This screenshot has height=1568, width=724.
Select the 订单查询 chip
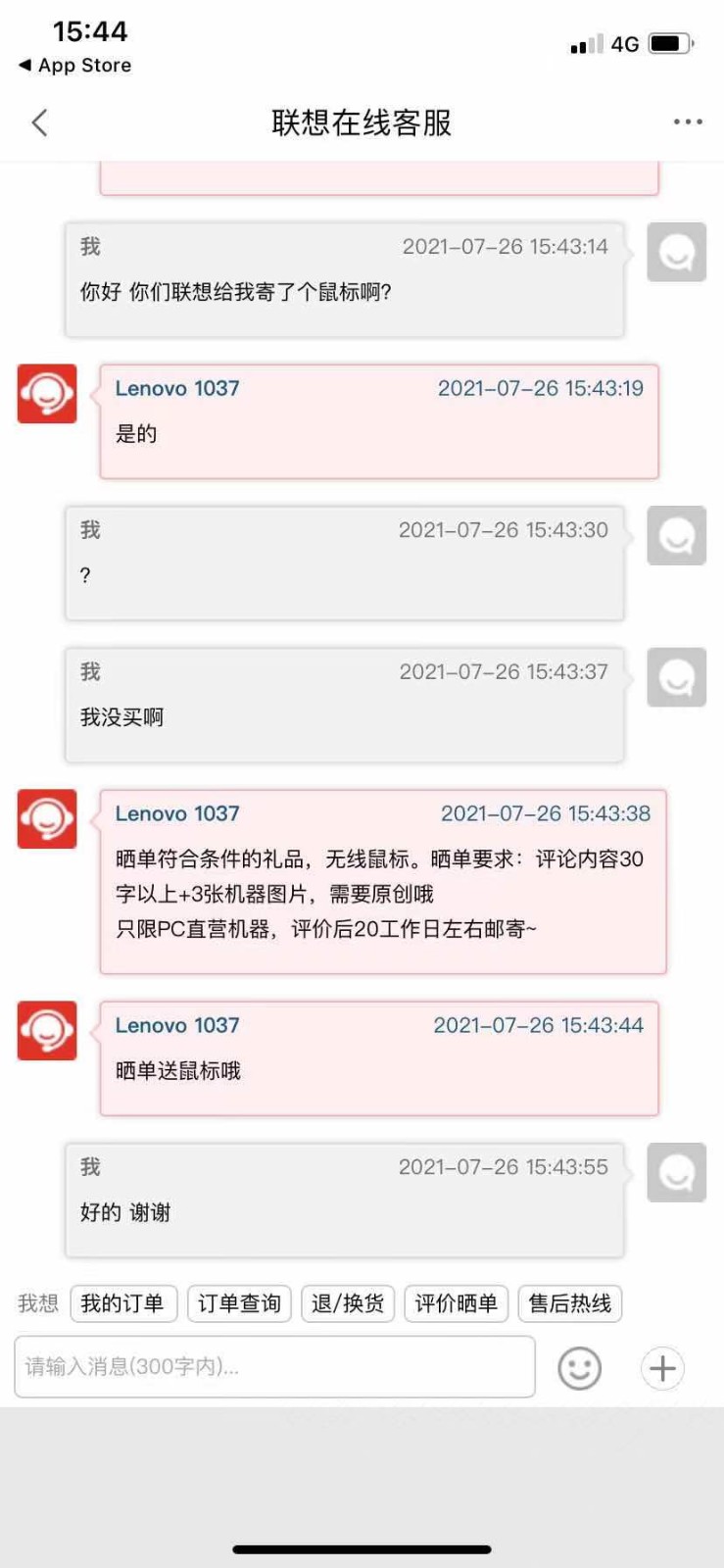tap(239, 1303)
